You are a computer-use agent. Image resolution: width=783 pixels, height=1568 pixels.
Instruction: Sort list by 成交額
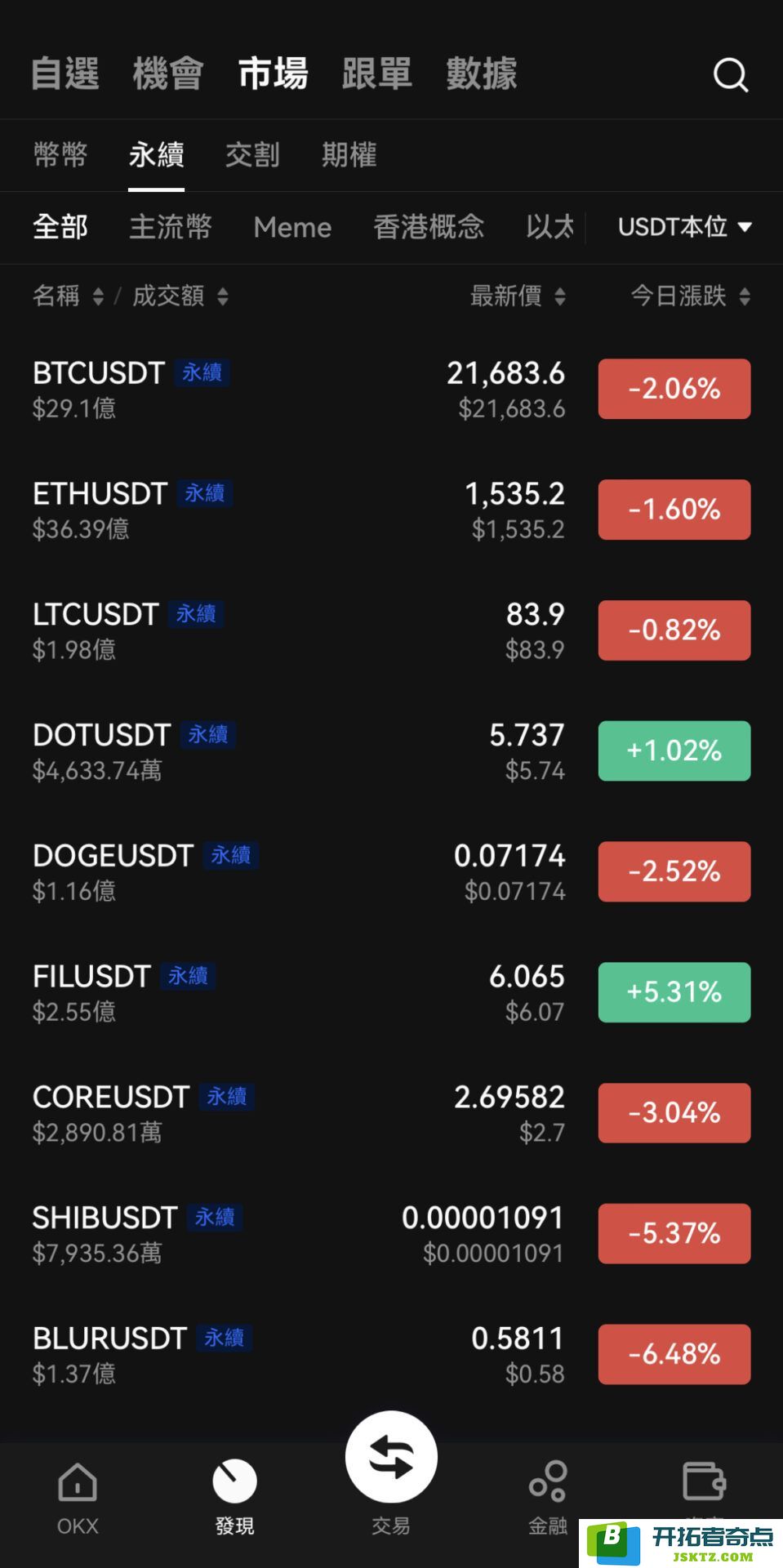pos(180,296)
